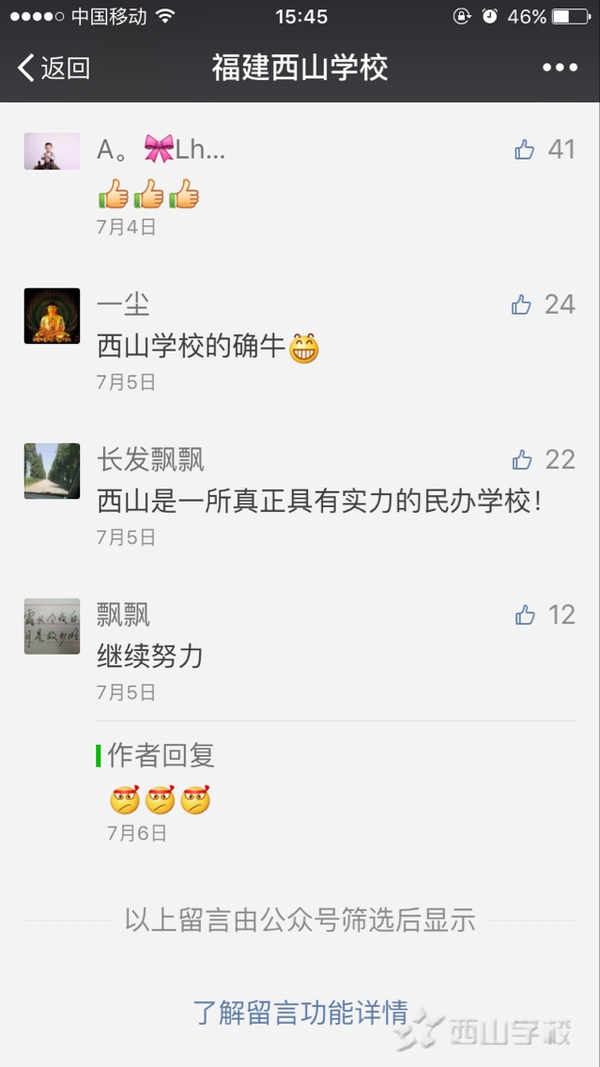The width and height of the screenshot is (600, 1067).
Task: Open the three-dot overflow menu
Action: (560, 68)
